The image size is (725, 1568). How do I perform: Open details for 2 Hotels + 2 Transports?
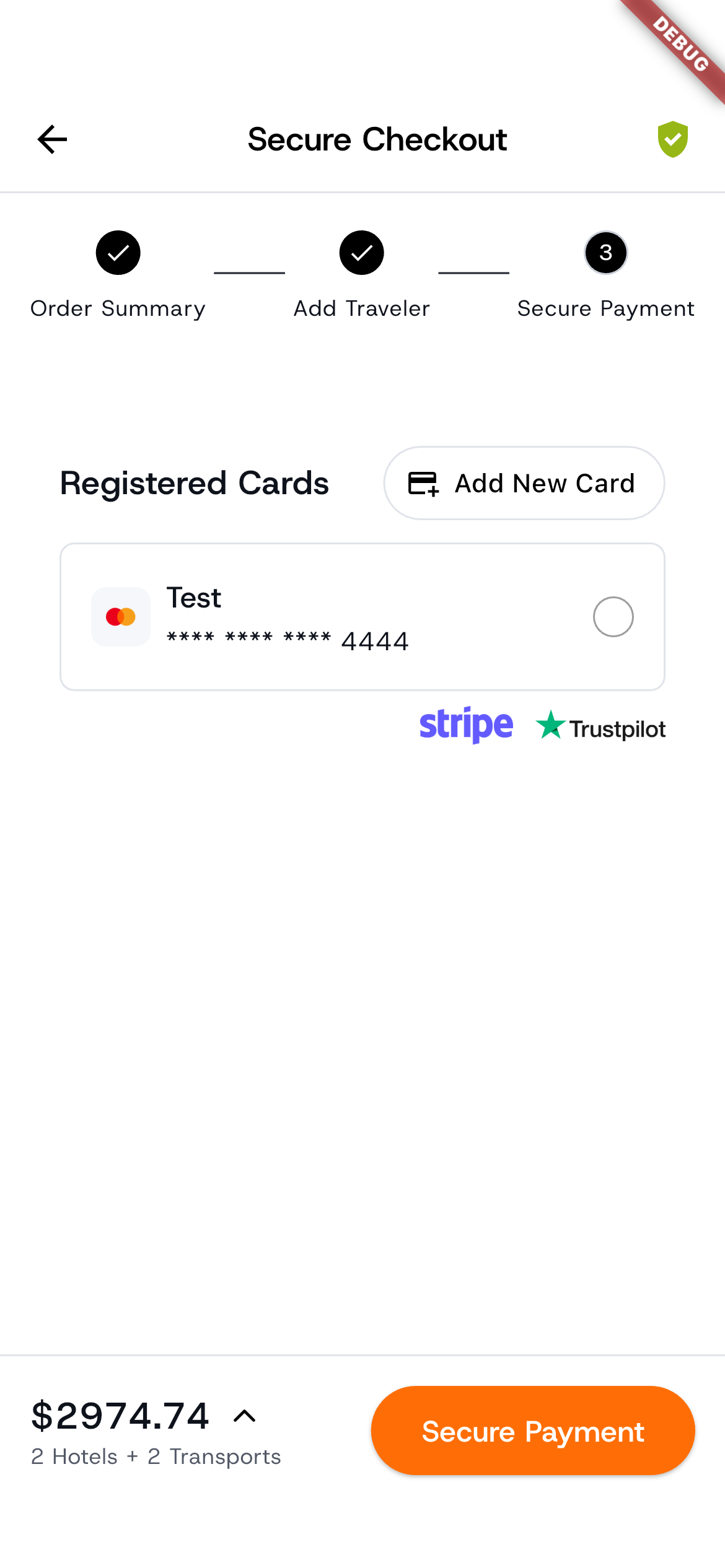pyautogui.click(x=156, y=1457)
